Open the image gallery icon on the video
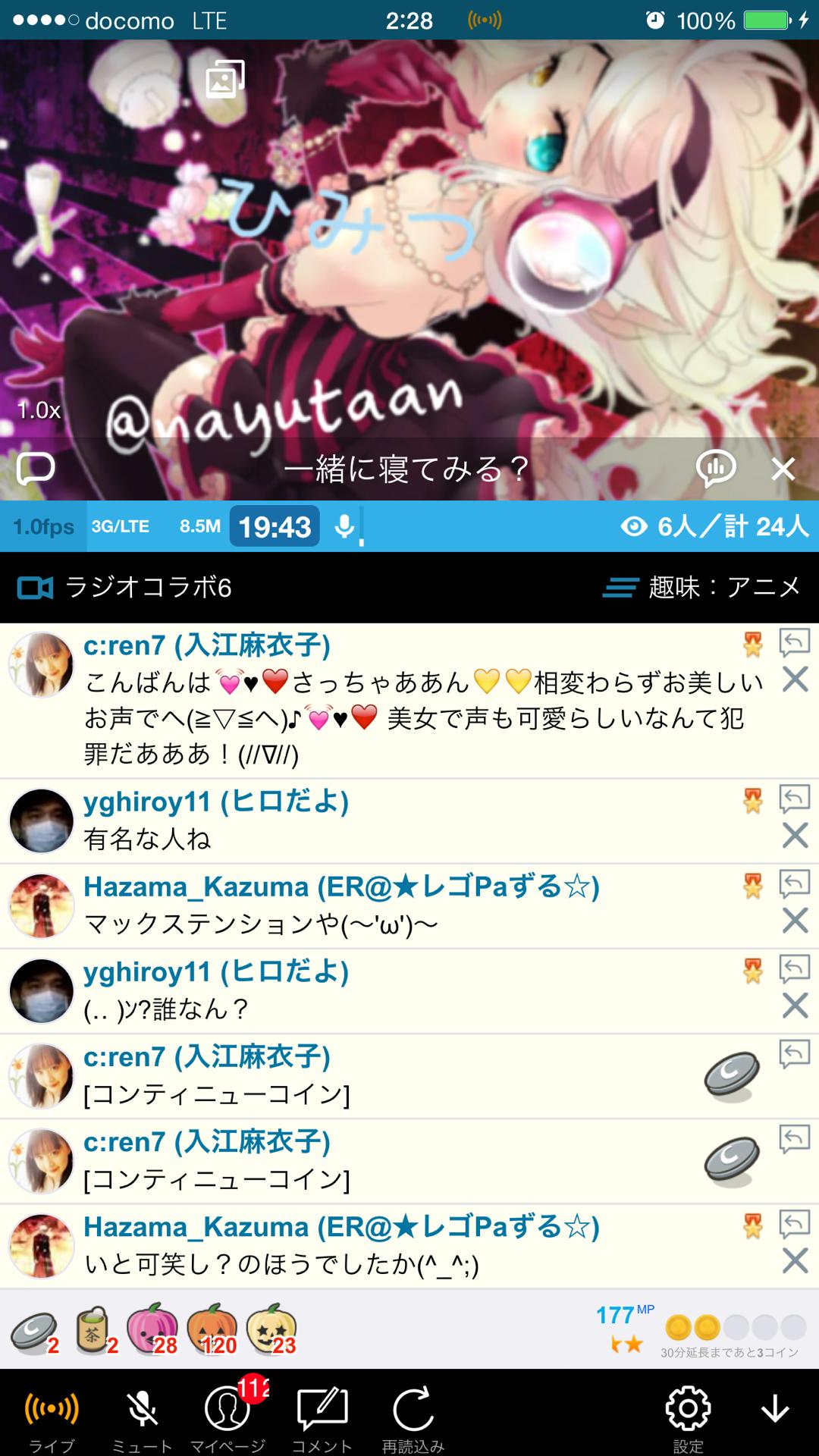Image resolution: width=819 pixels, height=1456 pixels. click(x=225, y=80)
